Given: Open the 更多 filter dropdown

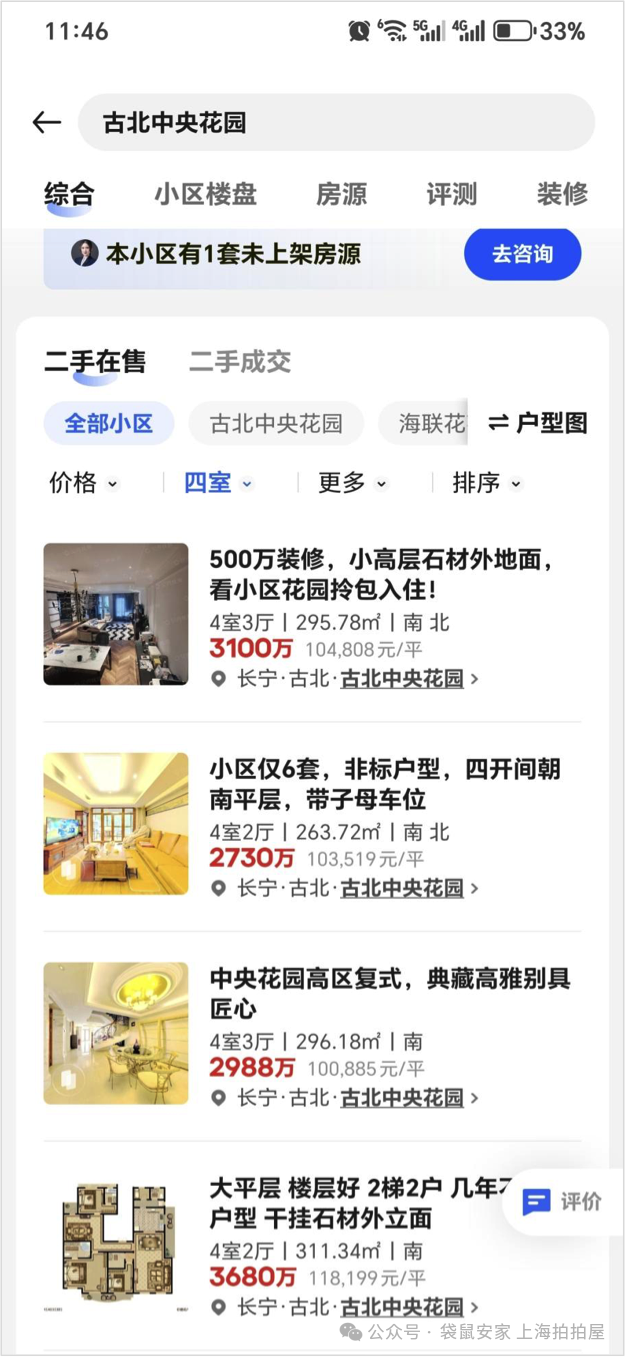Looking at the screenshot, I should 352,483.
